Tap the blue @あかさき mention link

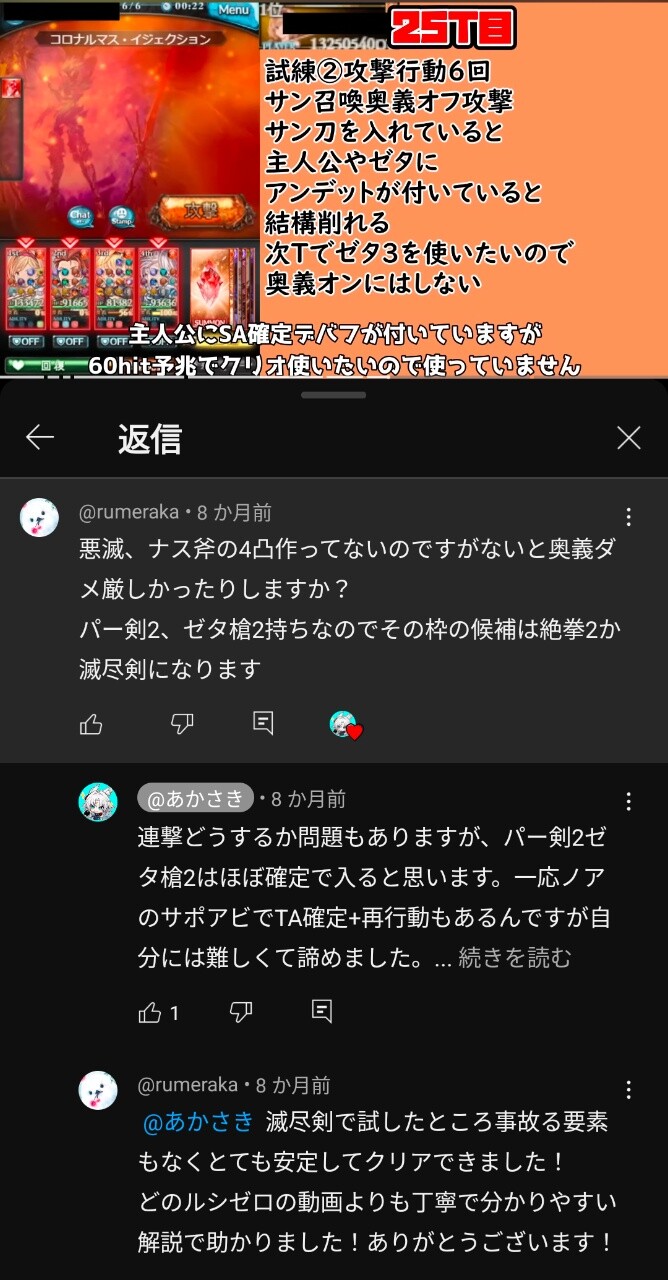(x=199, y=1122)
